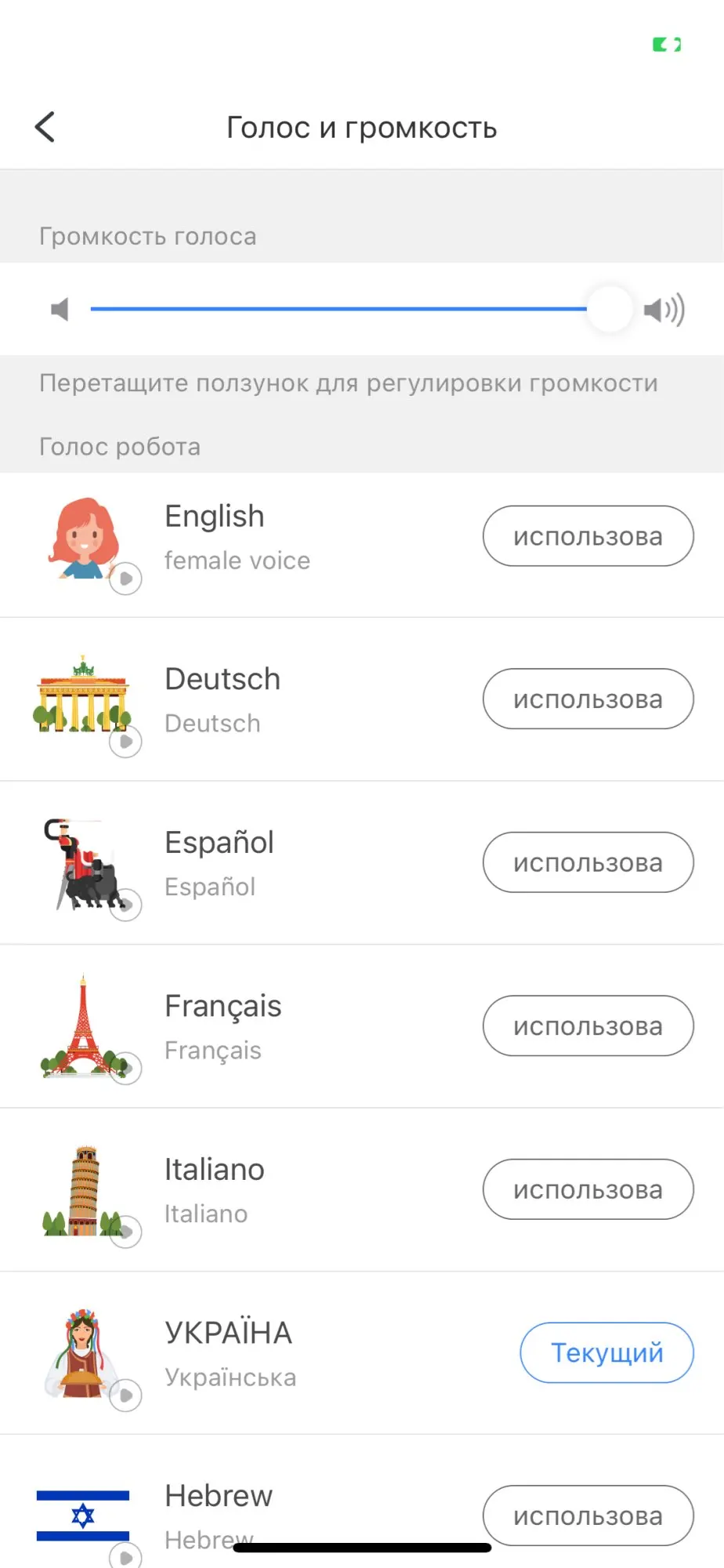This screenshot has width=724, height=1568.
Task: Play the English voice sample
Action: click(125, 579)
